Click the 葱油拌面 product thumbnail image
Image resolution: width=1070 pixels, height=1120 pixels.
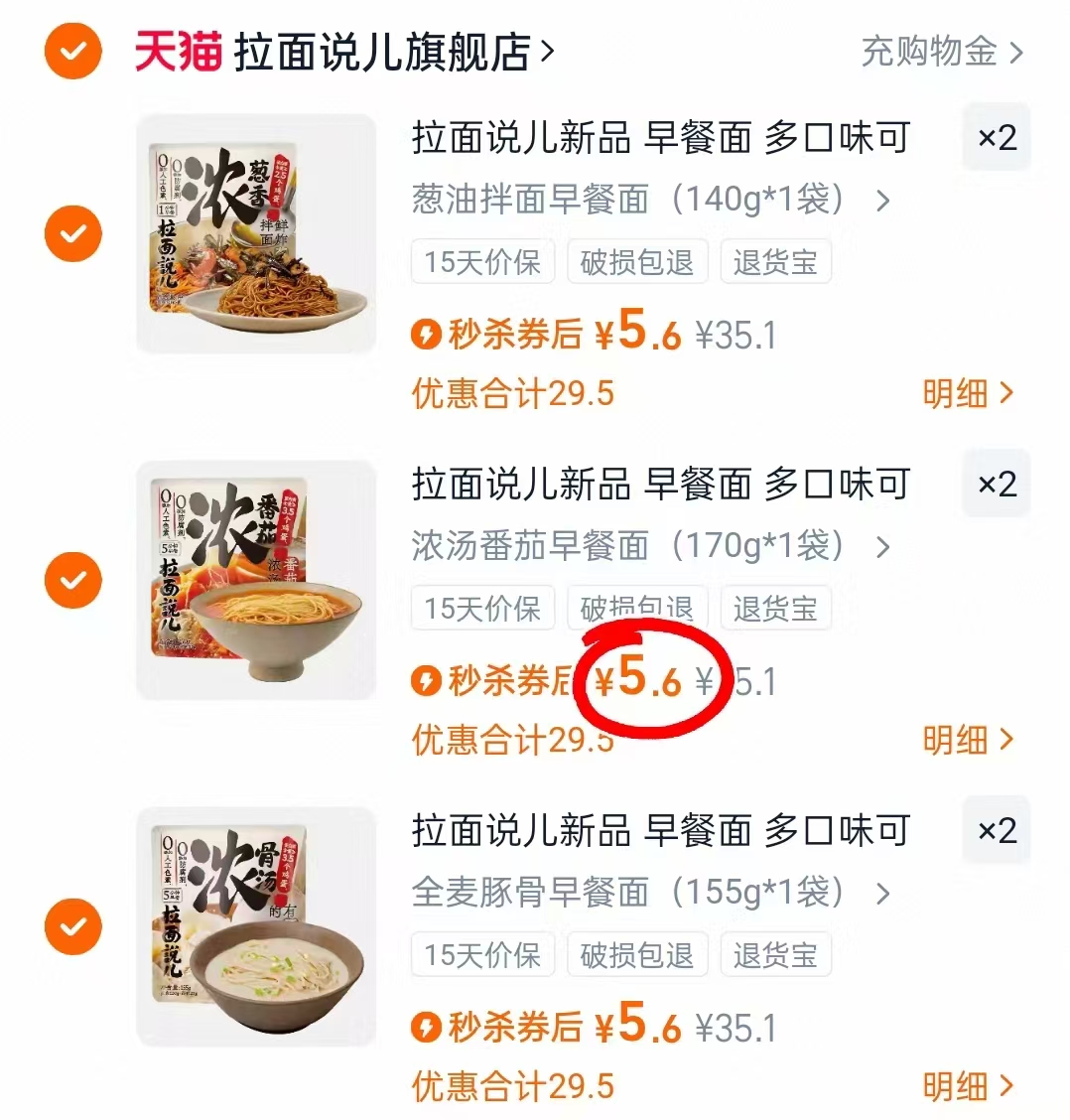point(255,233)
